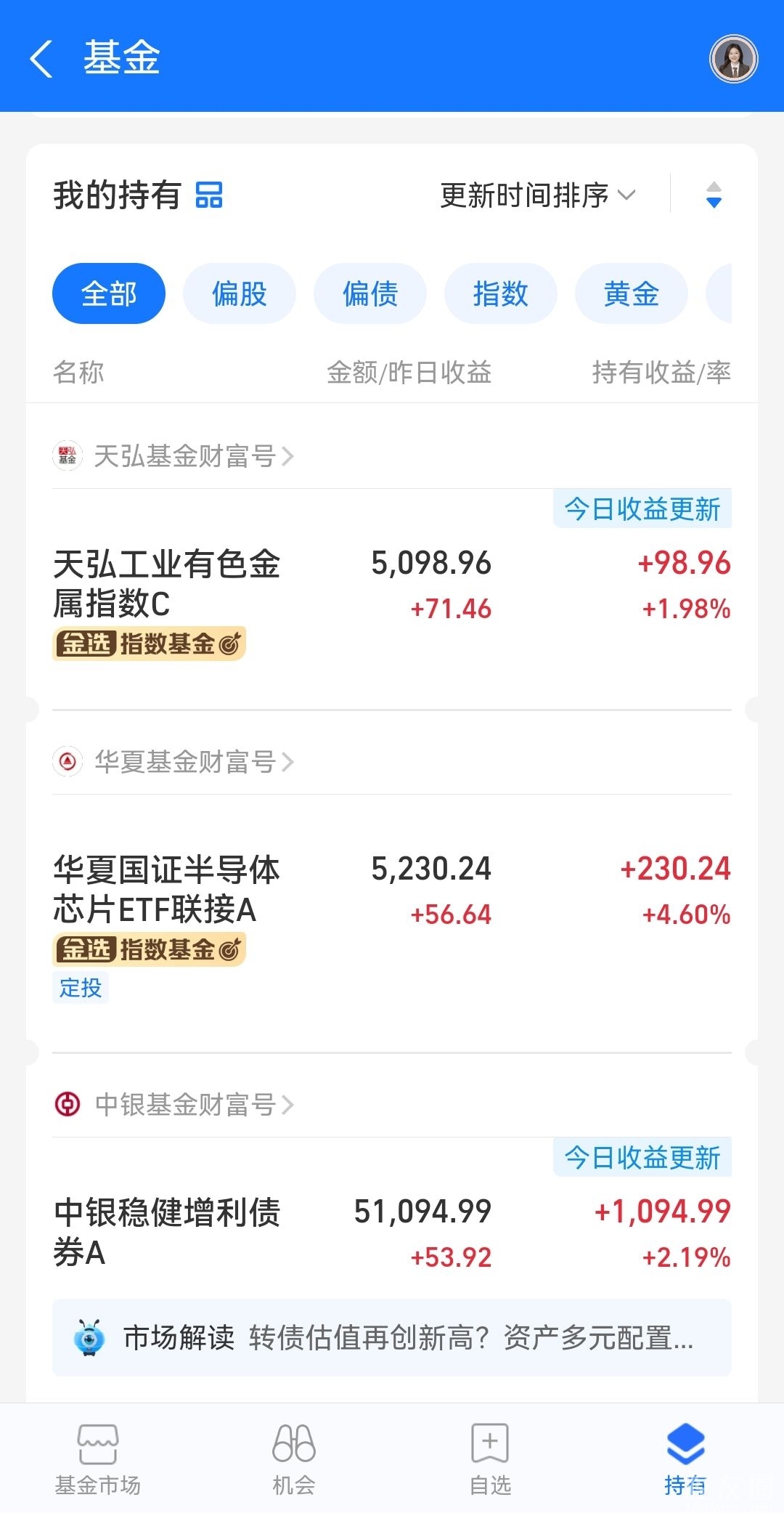Show only 黄金 funds
This screenshot has width=784, height=1521.
click(x=631, y=294)
